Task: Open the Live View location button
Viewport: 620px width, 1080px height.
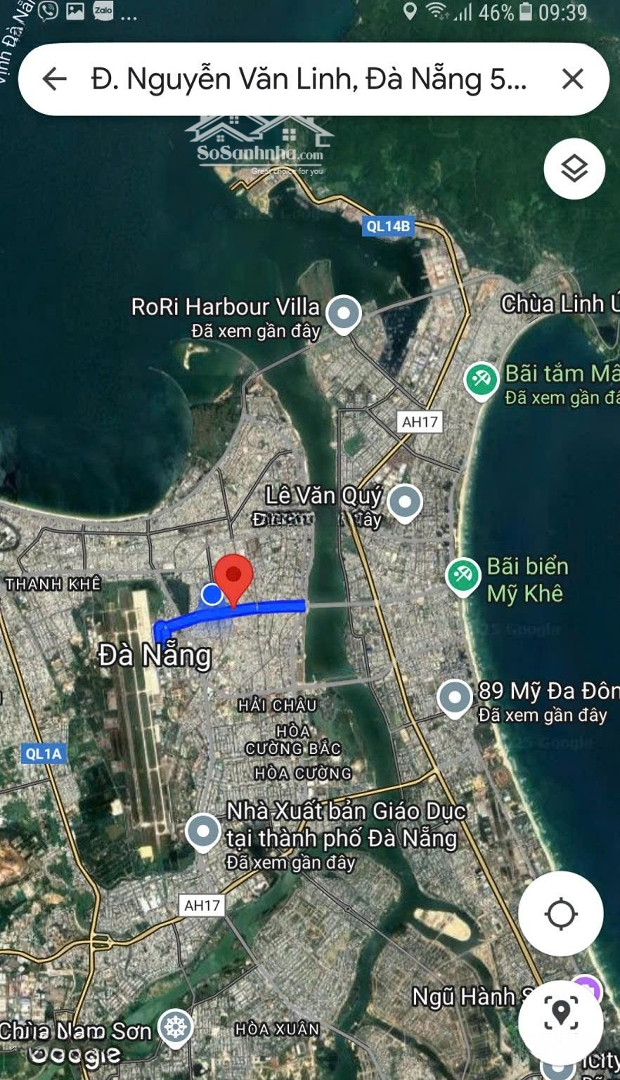Action: (x=561, y=1014)
